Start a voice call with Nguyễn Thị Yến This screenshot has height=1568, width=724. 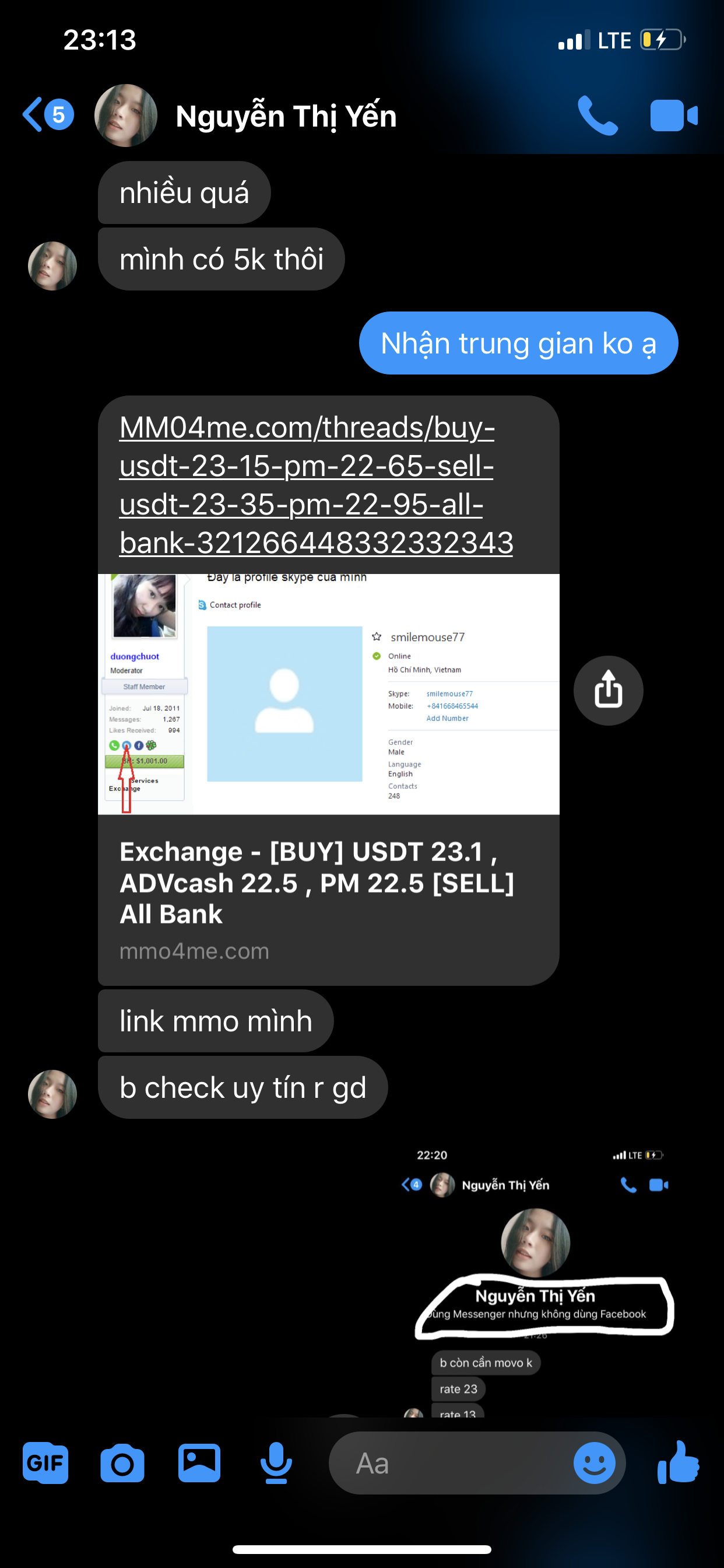[597, 115]
